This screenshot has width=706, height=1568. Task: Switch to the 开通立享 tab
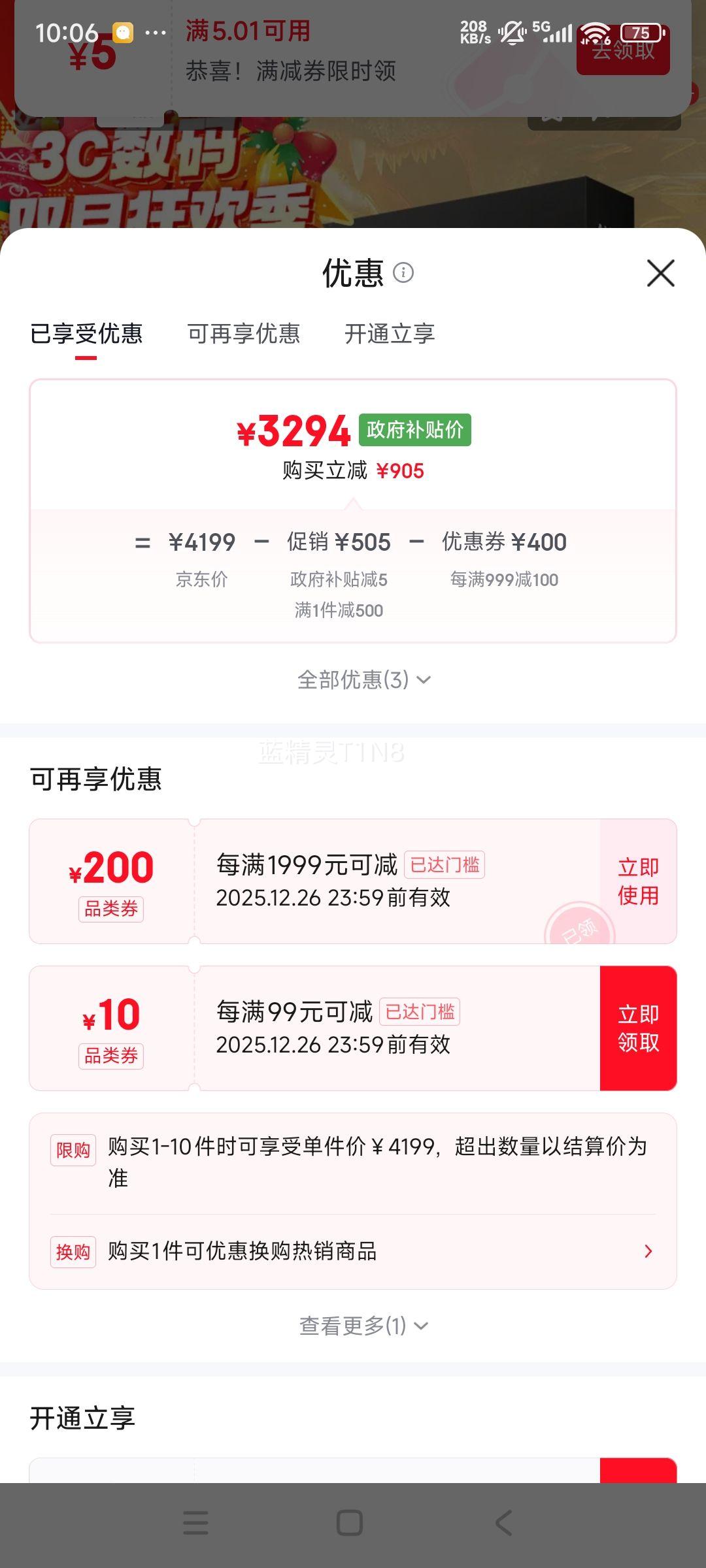point(390,334)
